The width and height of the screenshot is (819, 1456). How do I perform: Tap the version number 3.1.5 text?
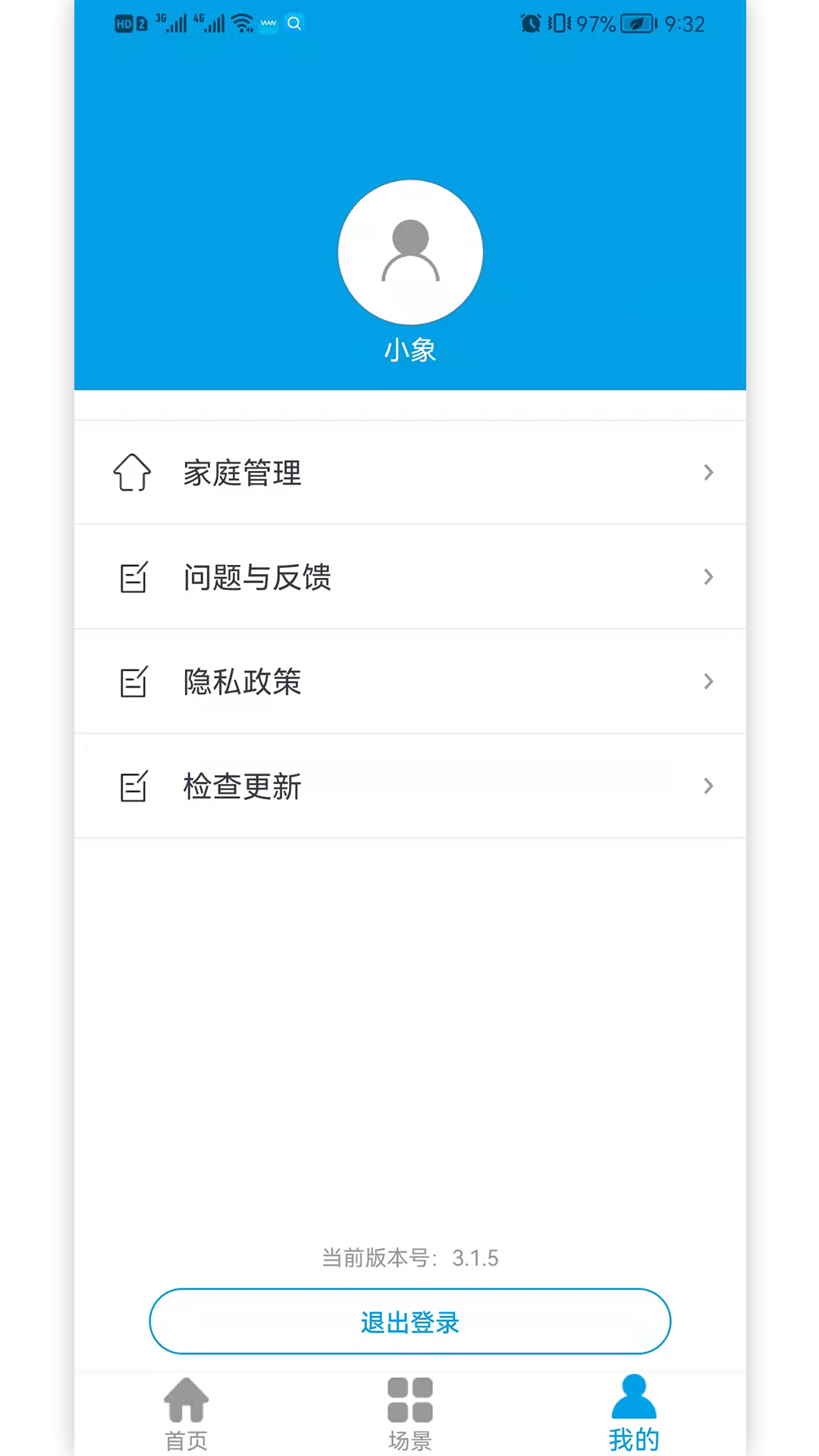click(x=475, y=1257)
